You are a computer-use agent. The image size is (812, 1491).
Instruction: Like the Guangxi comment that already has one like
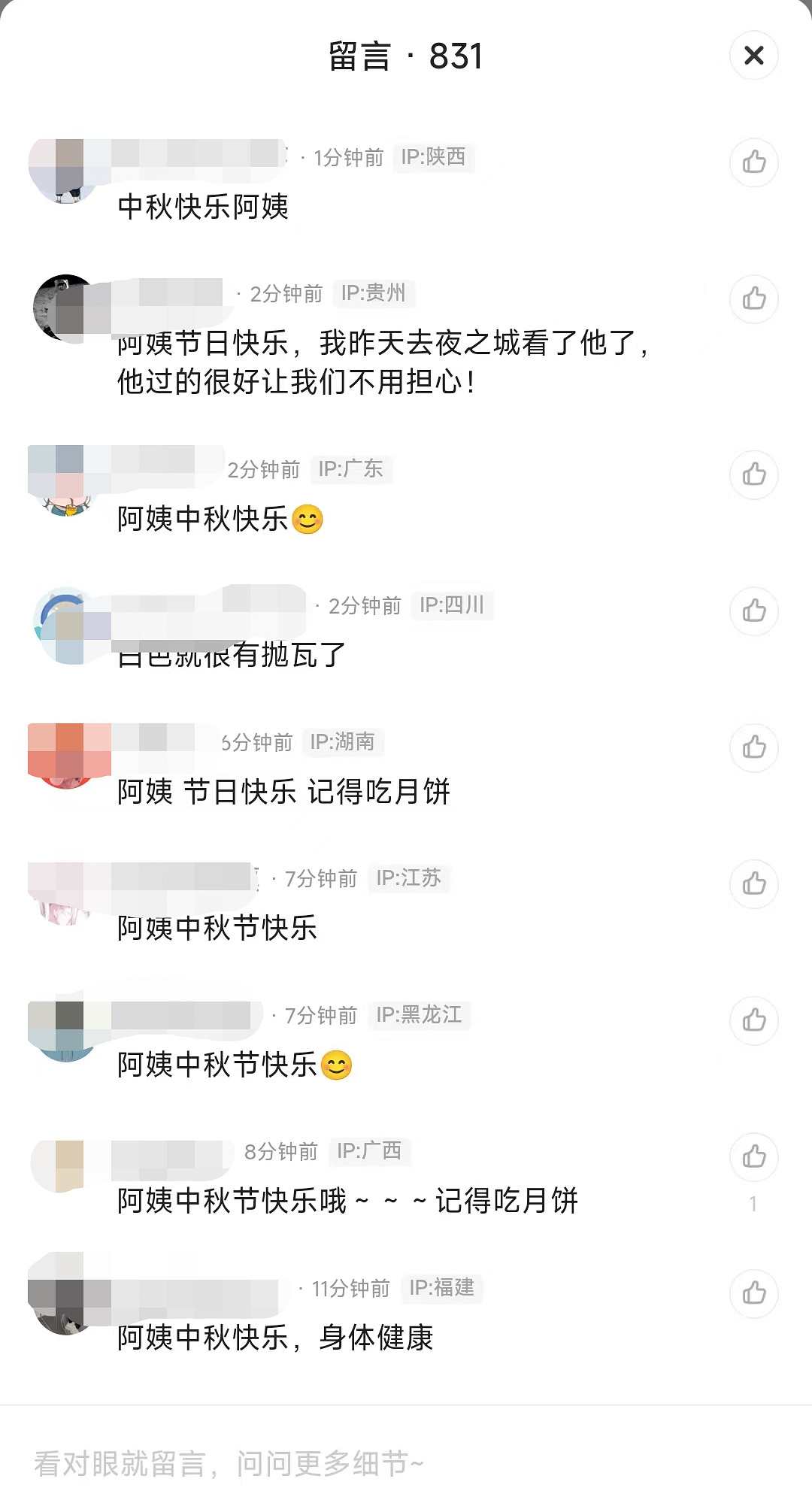point(753,1158)
